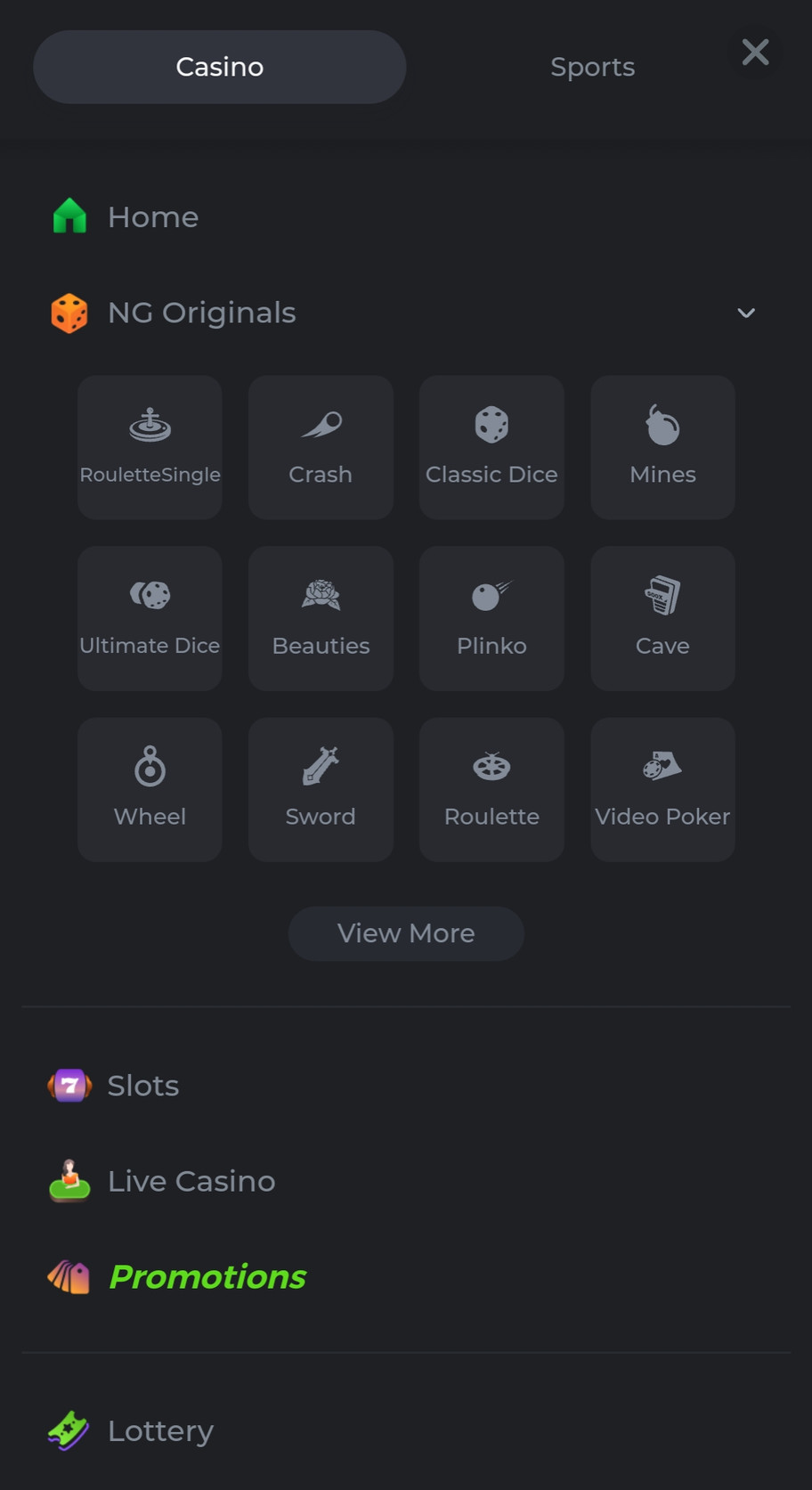Open the RouletteSingle game
812x1490 pixels.
(150, 447)
